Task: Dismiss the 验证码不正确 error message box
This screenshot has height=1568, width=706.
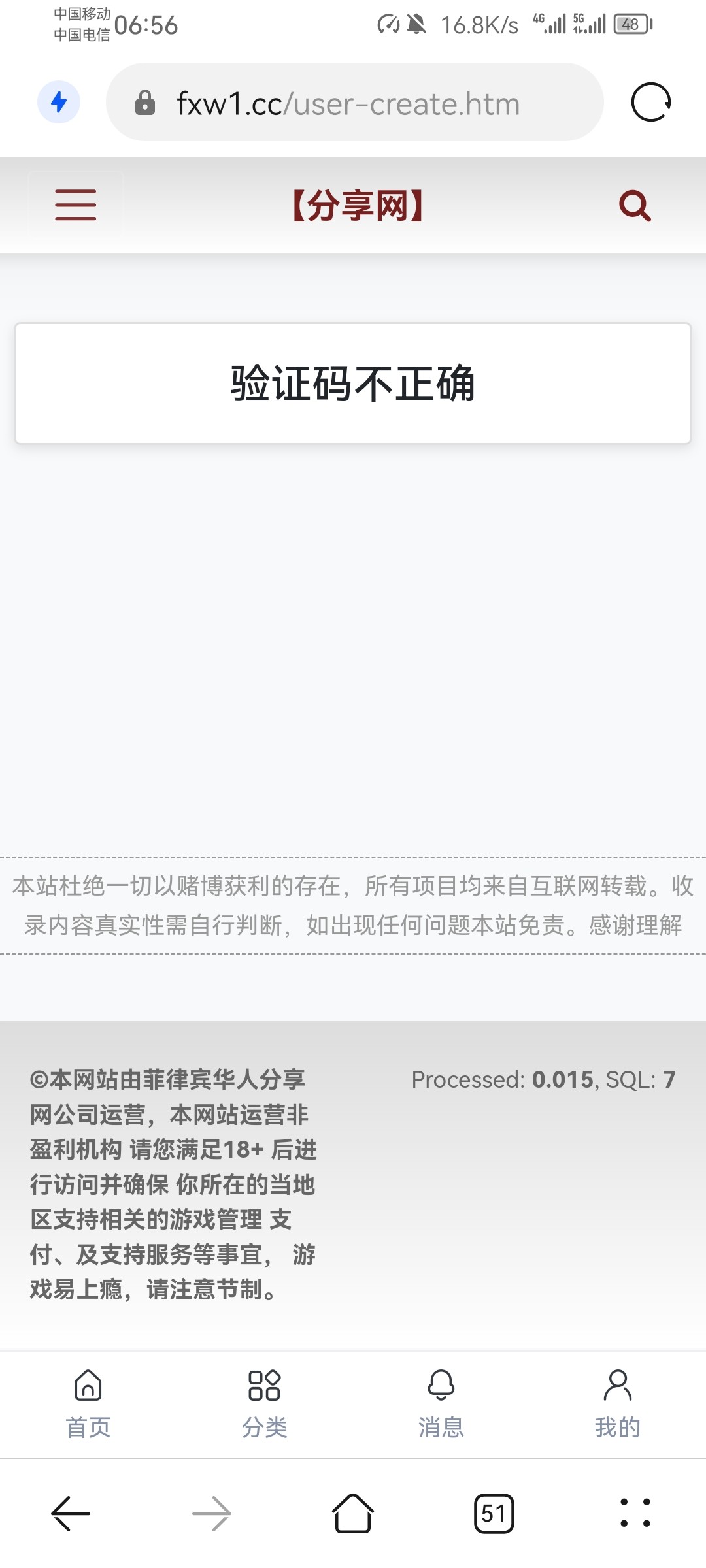Action: pyautogui.click(x=353, y=384)
